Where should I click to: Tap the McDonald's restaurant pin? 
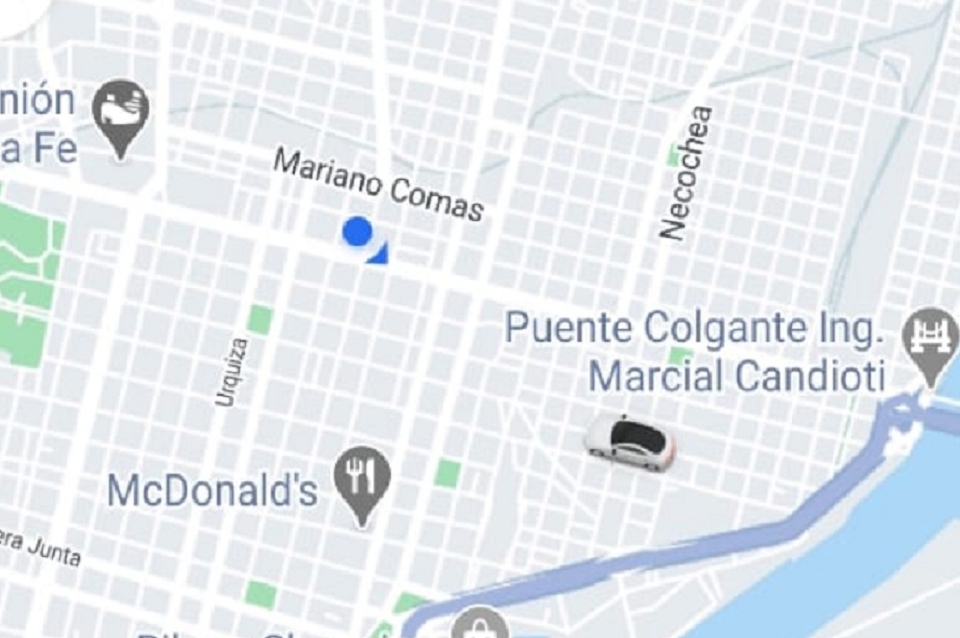[x=362, y=480]
